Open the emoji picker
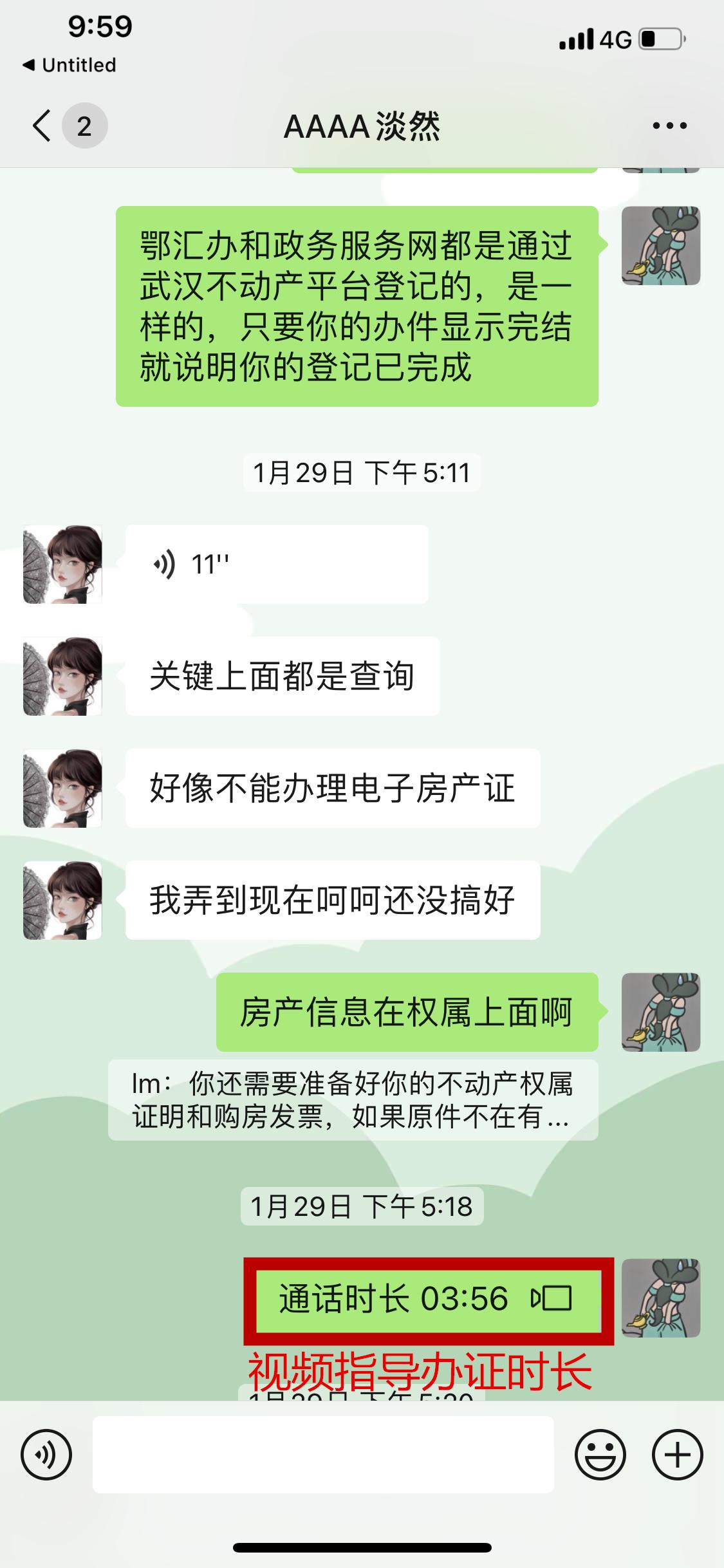The height and width of the screenshot is (1568, 724). 600,1455
